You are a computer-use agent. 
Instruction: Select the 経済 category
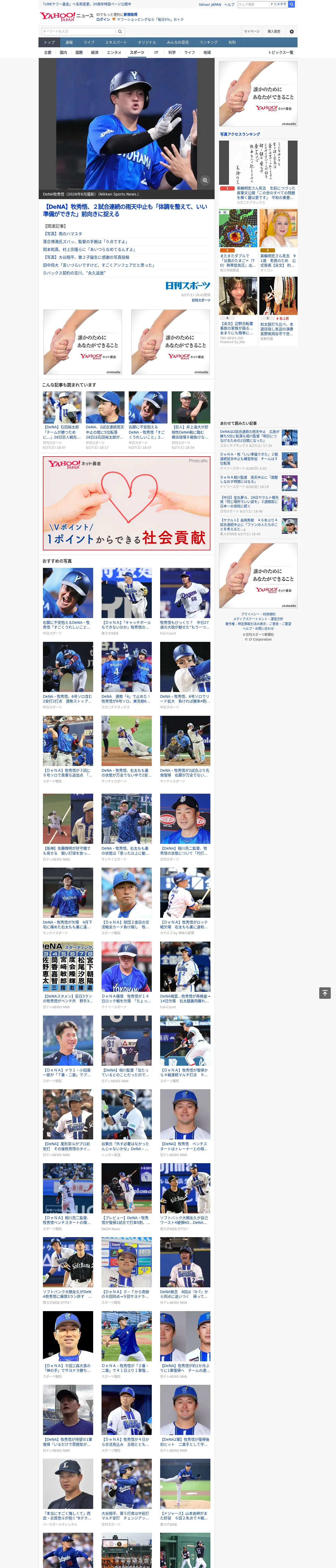[x=94, y=52]
